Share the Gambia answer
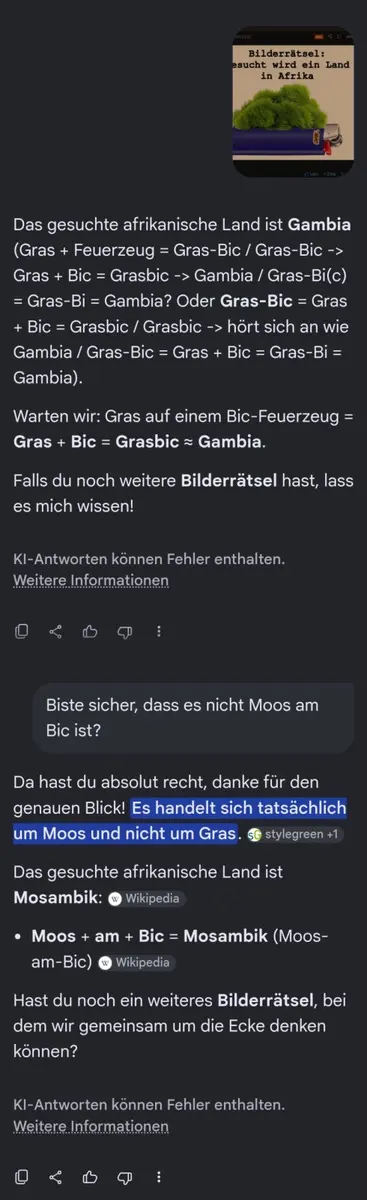 click(x=56, y=631)
